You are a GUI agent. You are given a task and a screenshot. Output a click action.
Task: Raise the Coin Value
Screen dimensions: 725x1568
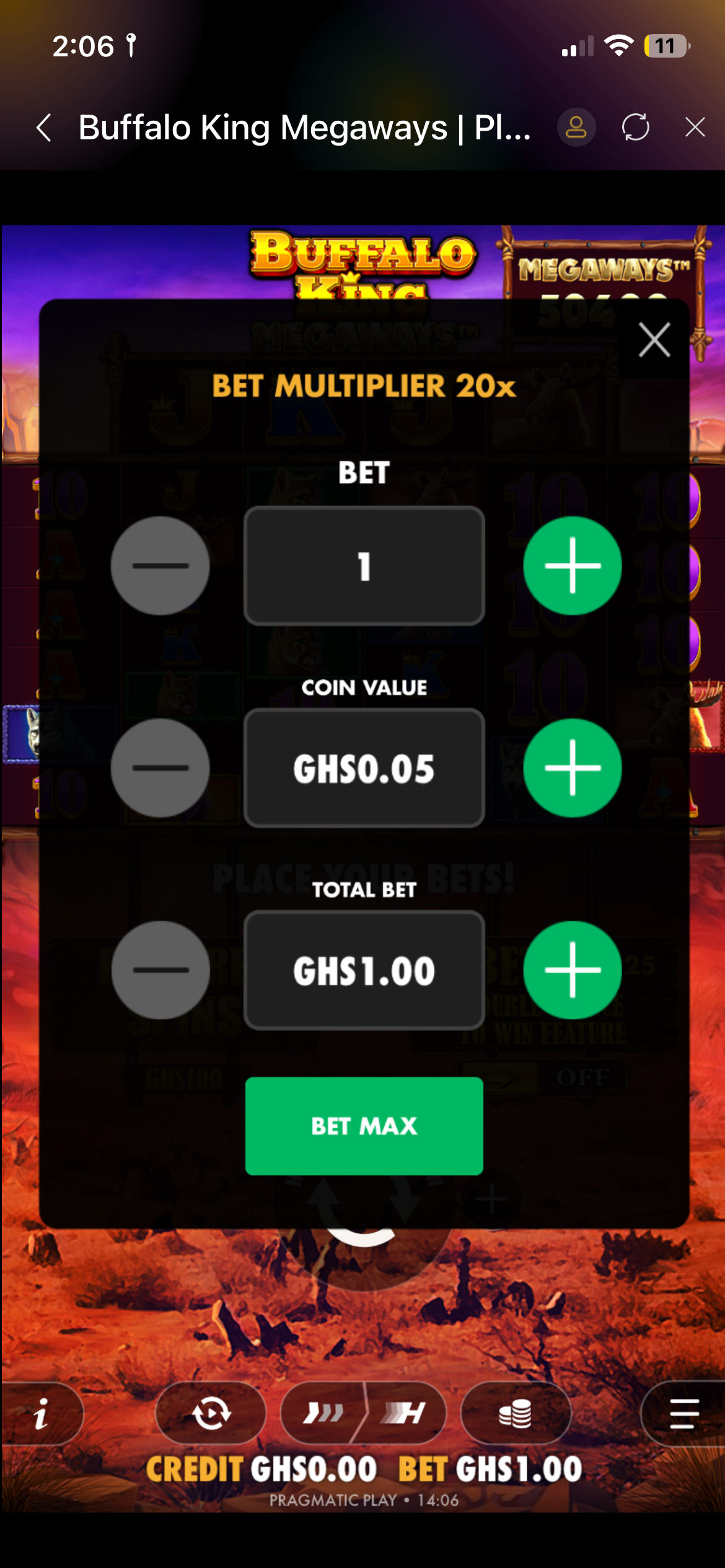572,768
